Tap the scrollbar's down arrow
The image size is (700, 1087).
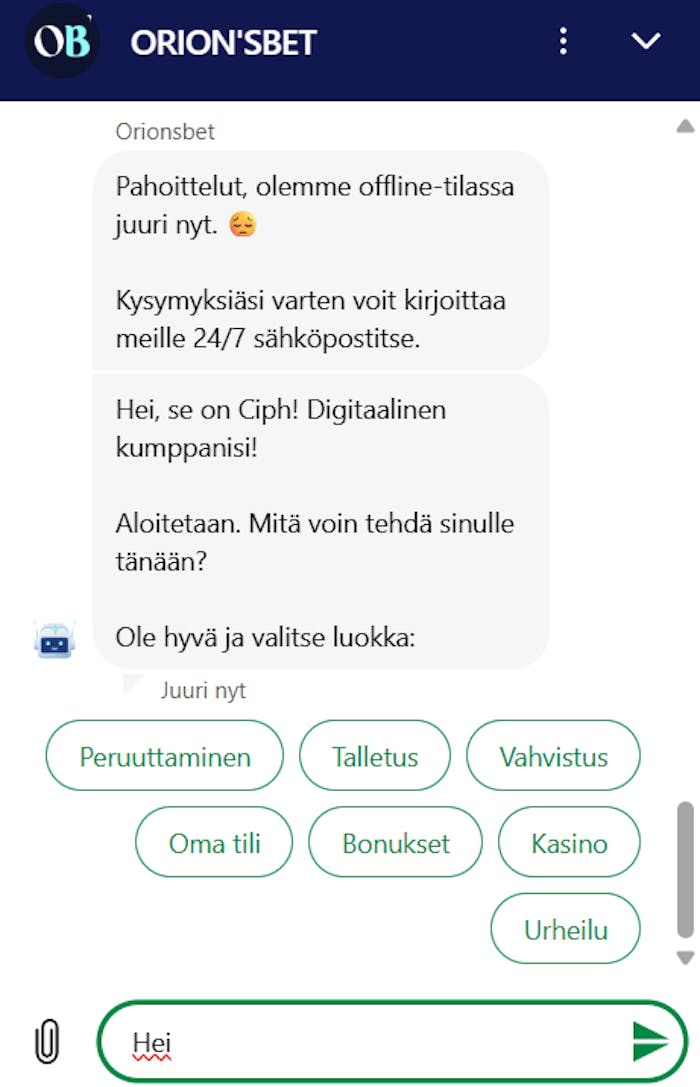click(x=685, y=957)
